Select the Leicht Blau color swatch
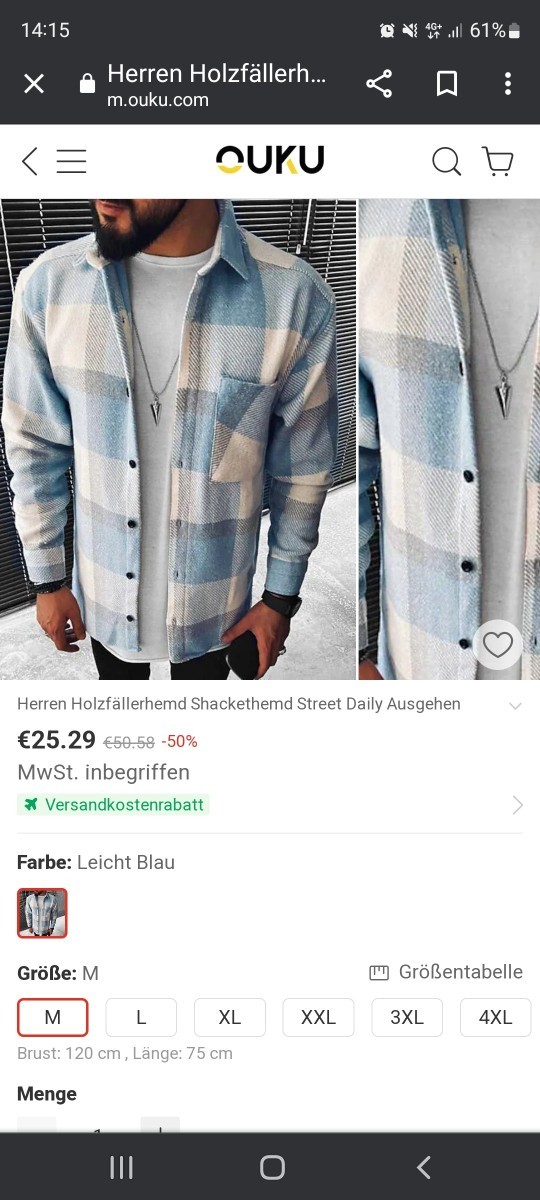This screenshot has height=1200, width=540. click(x=42, y=913)
